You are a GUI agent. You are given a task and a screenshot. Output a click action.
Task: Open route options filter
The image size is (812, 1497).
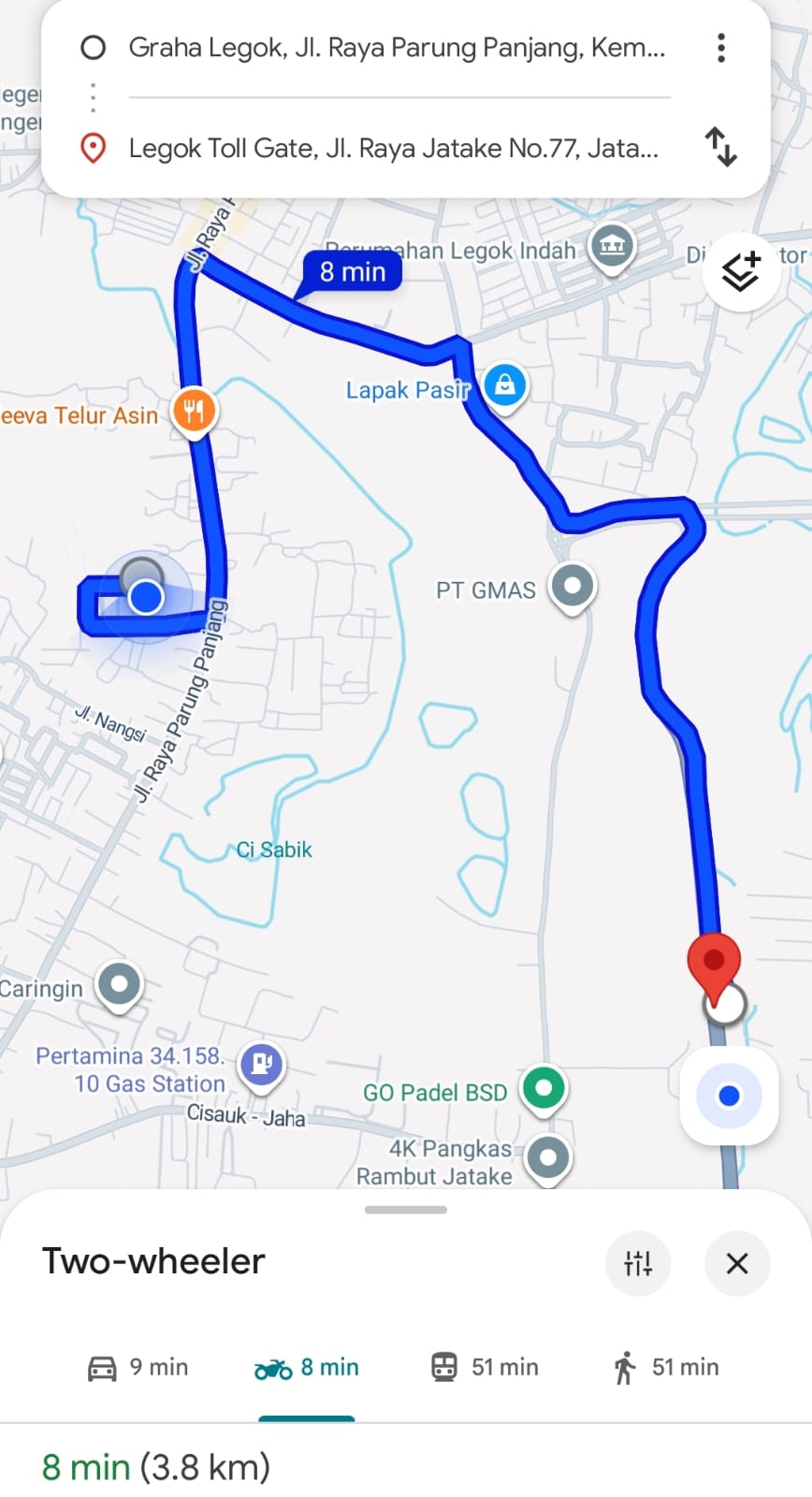(x=638, y=1263)
